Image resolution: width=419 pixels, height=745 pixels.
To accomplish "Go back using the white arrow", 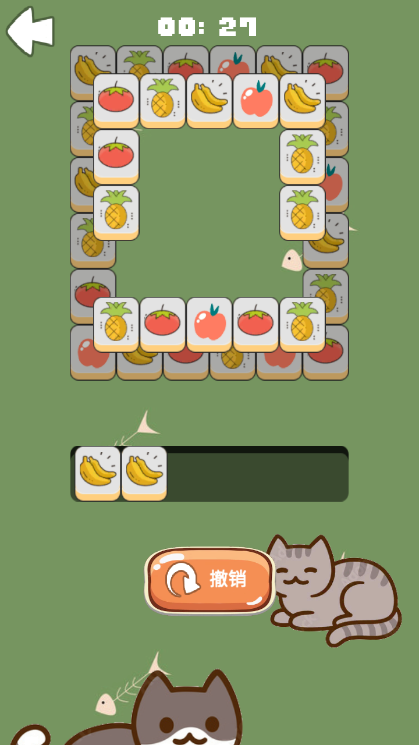I will [30, 30].
